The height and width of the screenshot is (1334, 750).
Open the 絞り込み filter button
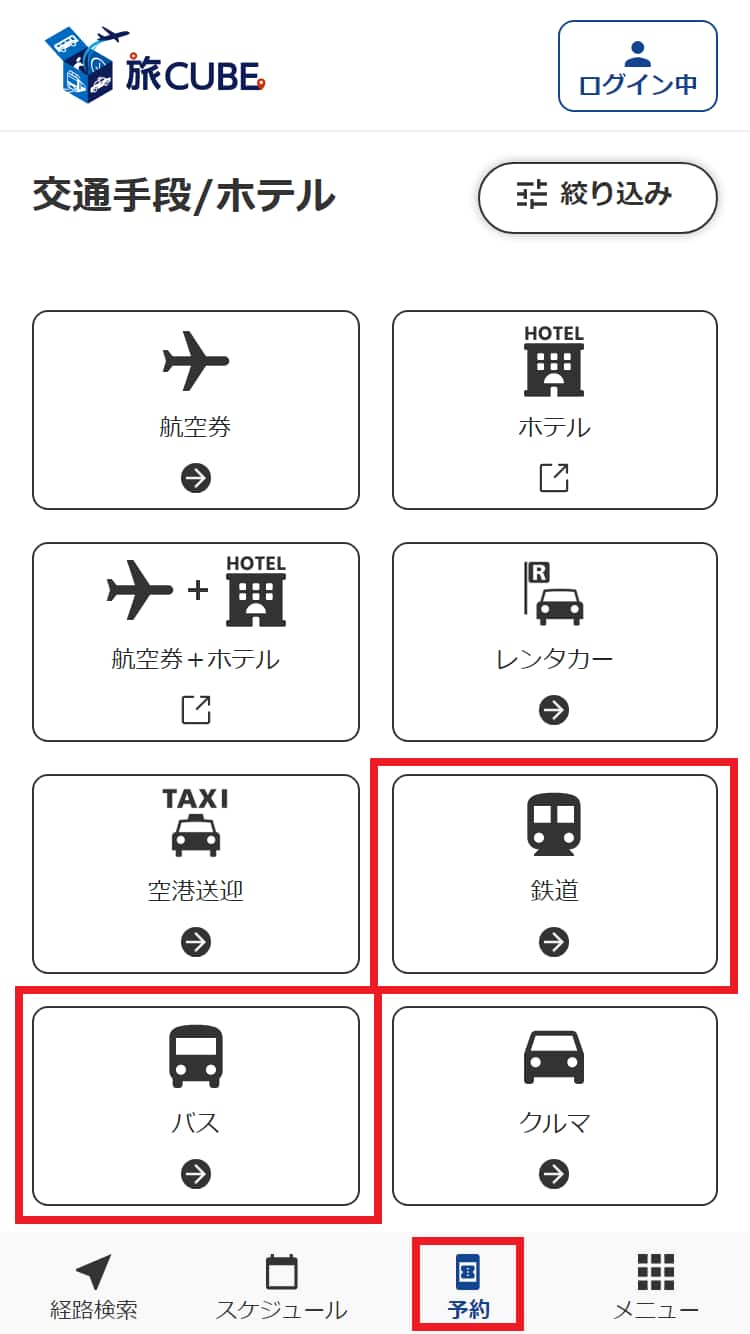597,197
